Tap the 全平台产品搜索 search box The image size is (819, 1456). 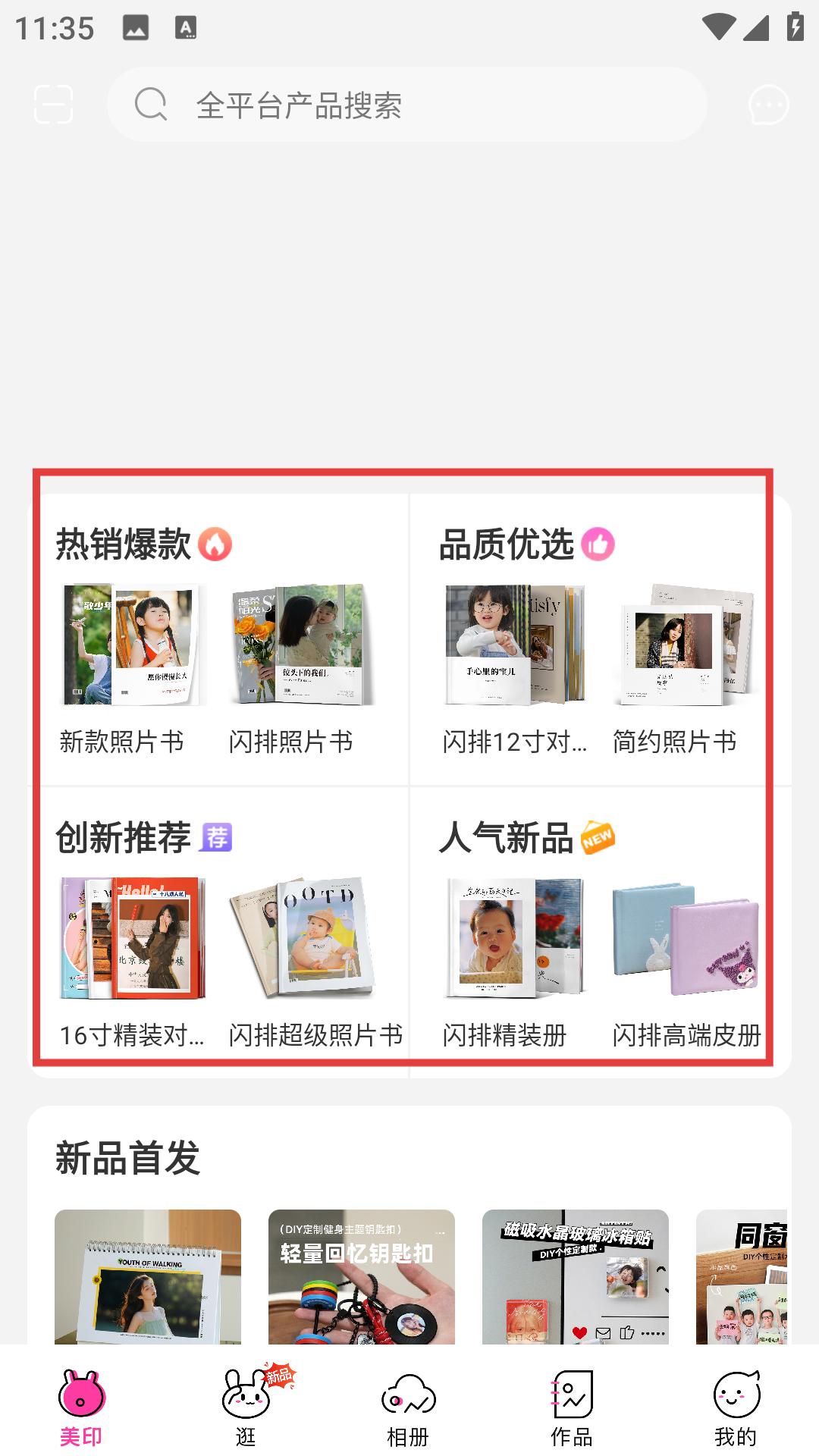(x=407, y=105)
